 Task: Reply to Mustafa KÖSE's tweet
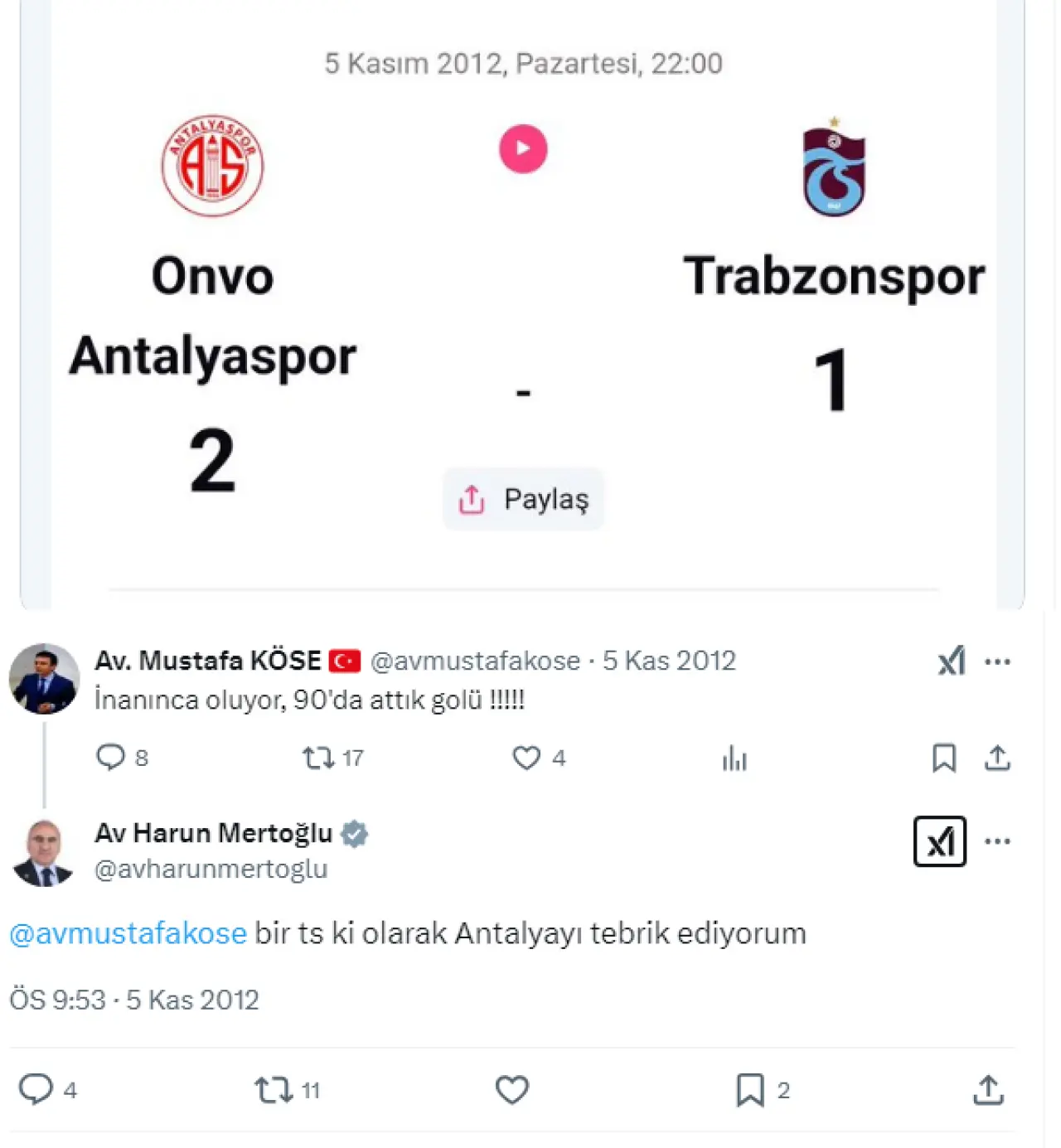[110, 758]
